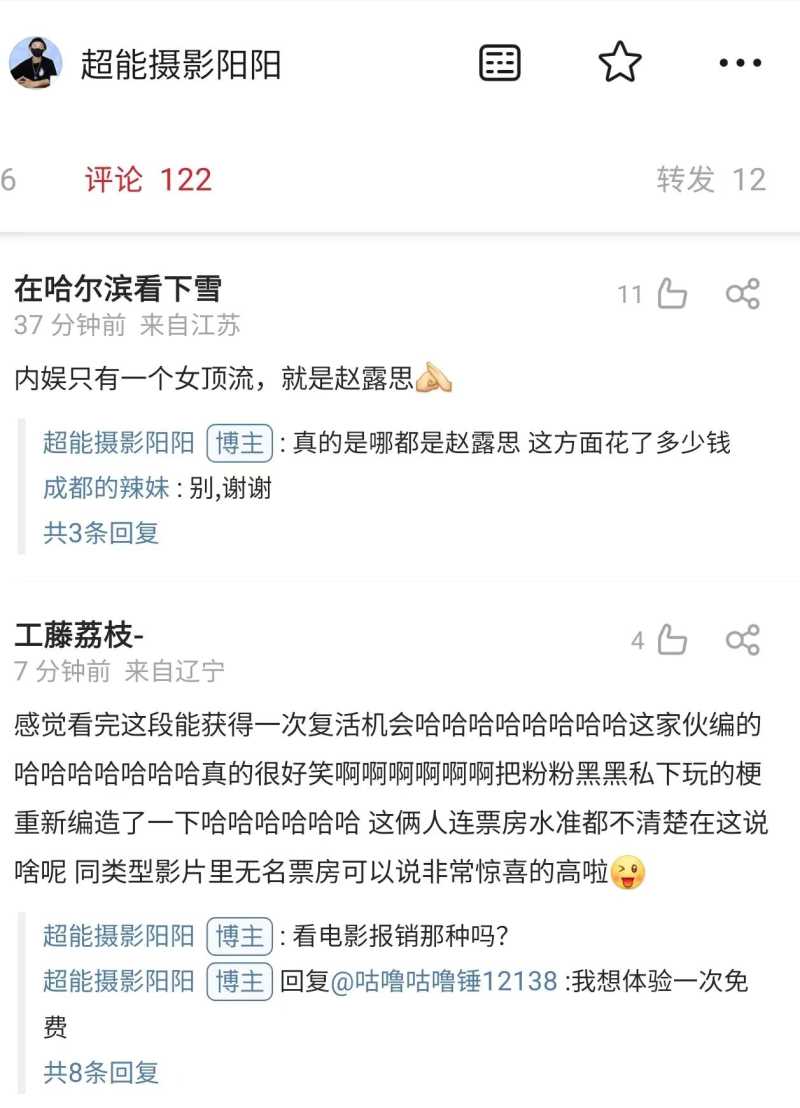Switch to the 转发 12 tab

point(710,180)
